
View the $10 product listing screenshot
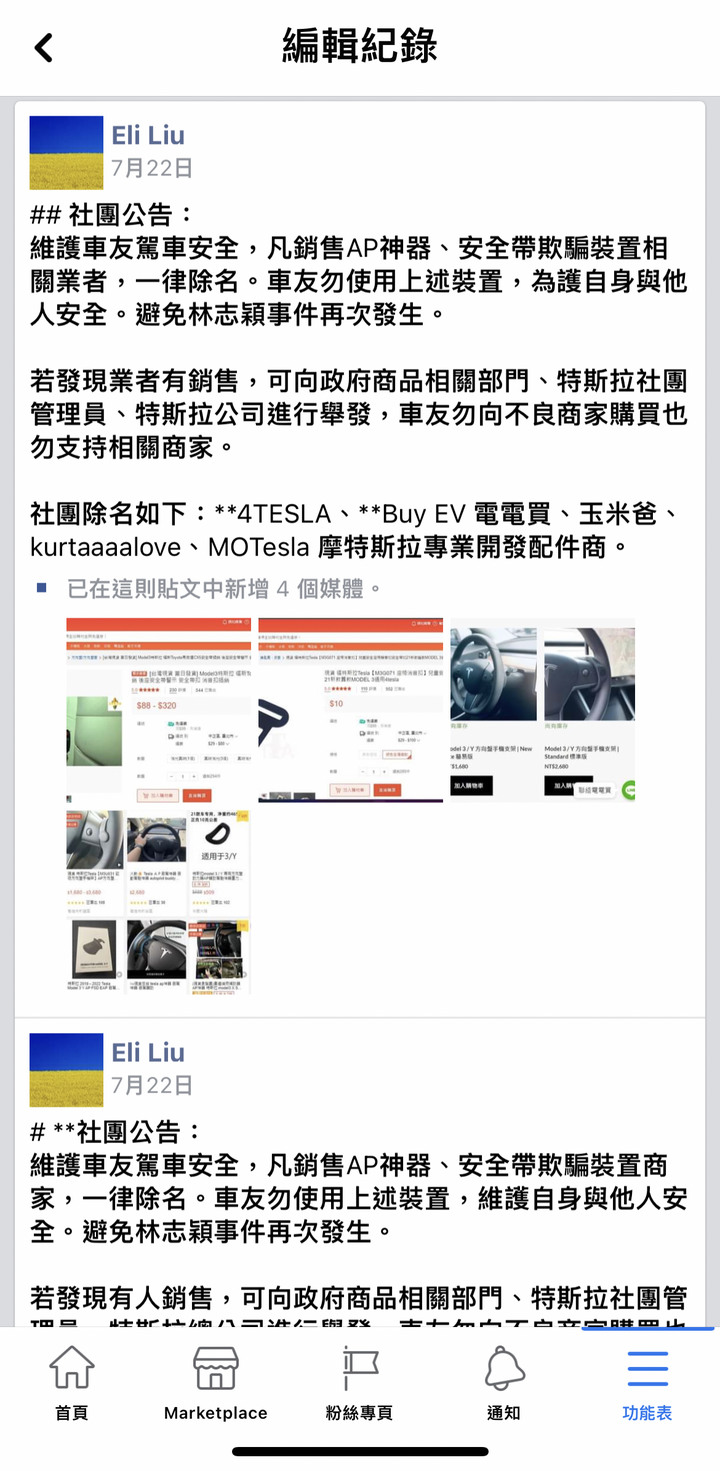[x=350, y=710]
